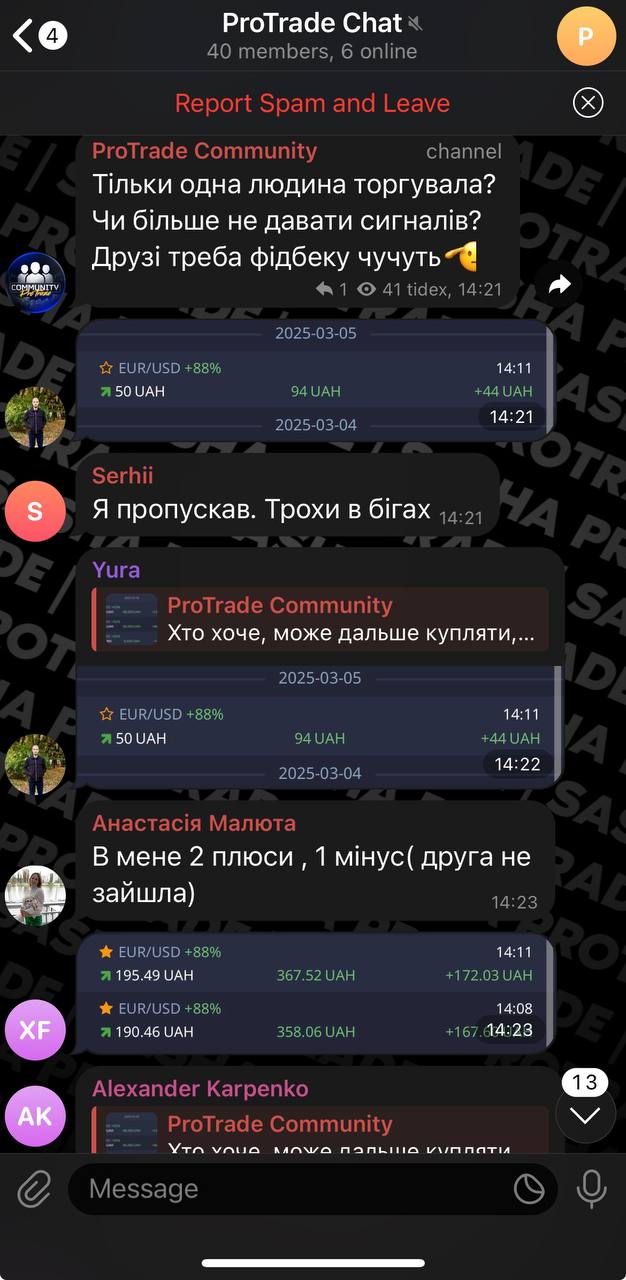Jump down to the 13 unread messages
Image resolution: width=626 pixels, height=1280 pixels.
[x=585, y=1113]
